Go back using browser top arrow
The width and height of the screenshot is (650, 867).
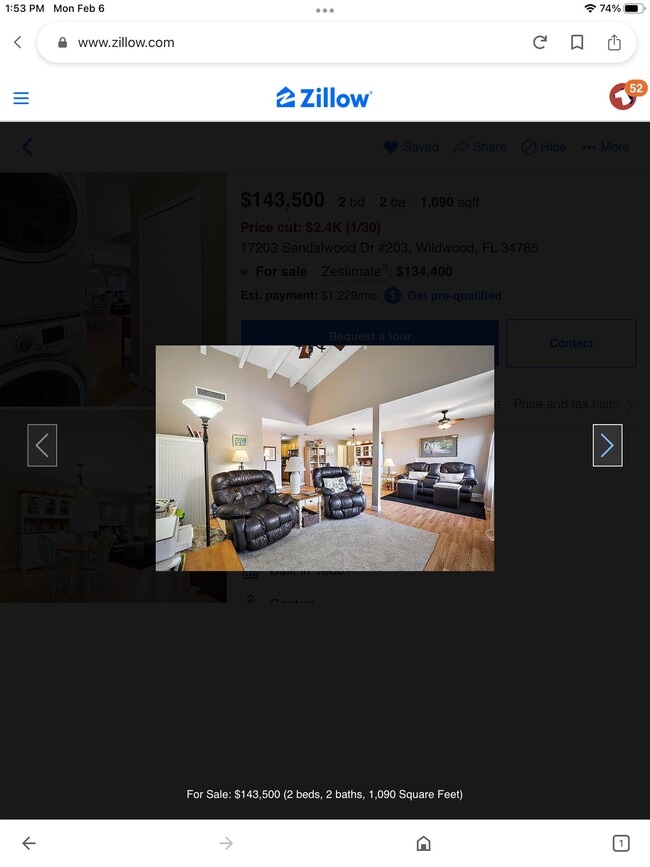(18, 42)
